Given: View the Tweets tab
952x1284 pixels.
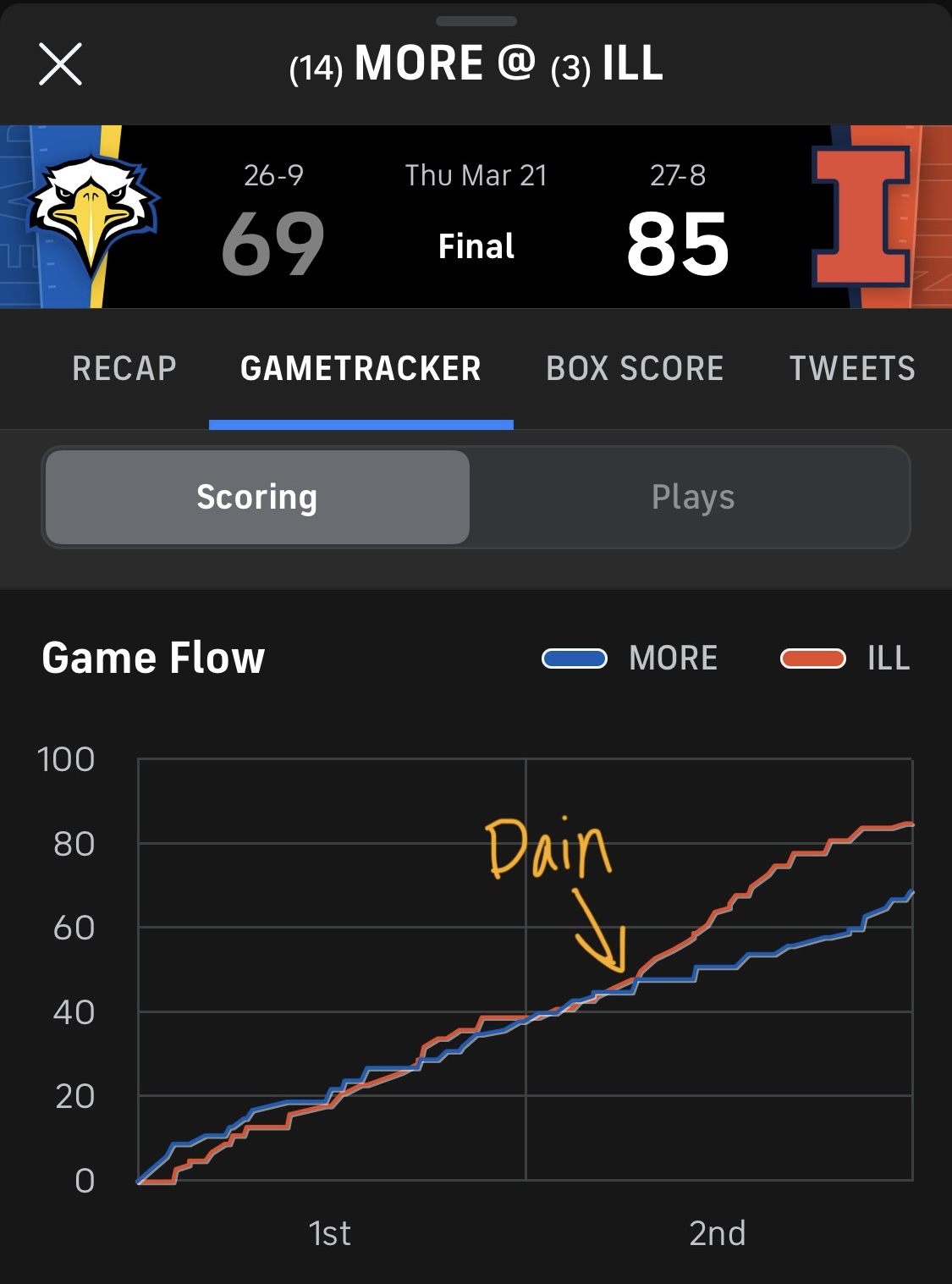Looking at the screenshot, I should point(851,369).
